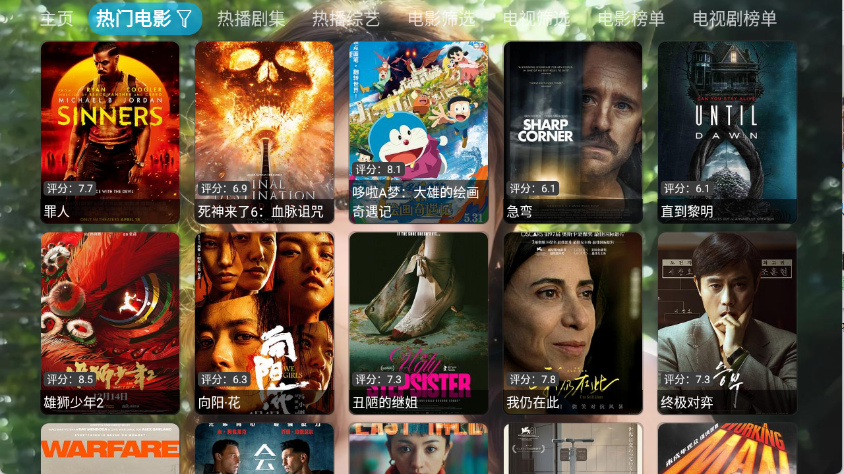
Task: View details for 直到黎明
Action: 727,130
